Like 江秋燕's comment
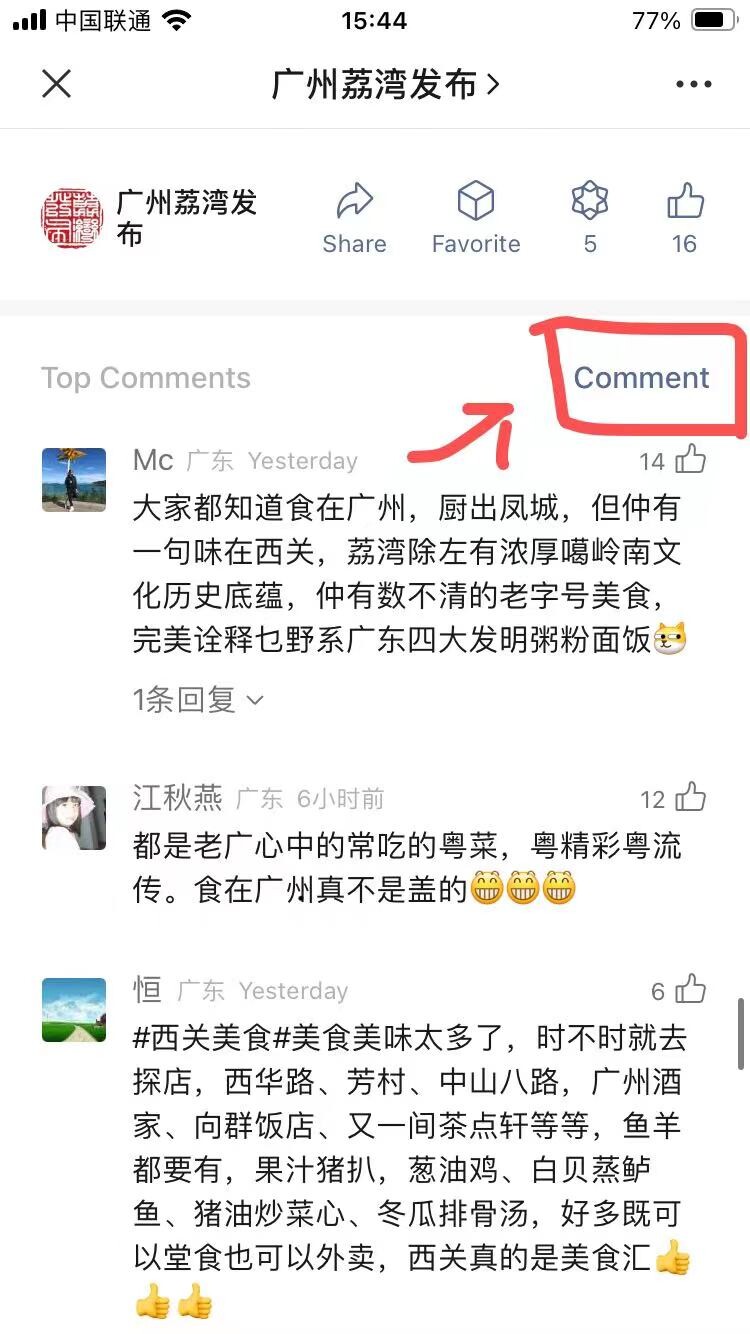Image resolution: width=750 pixels, height=1334 pixels. 690,798
